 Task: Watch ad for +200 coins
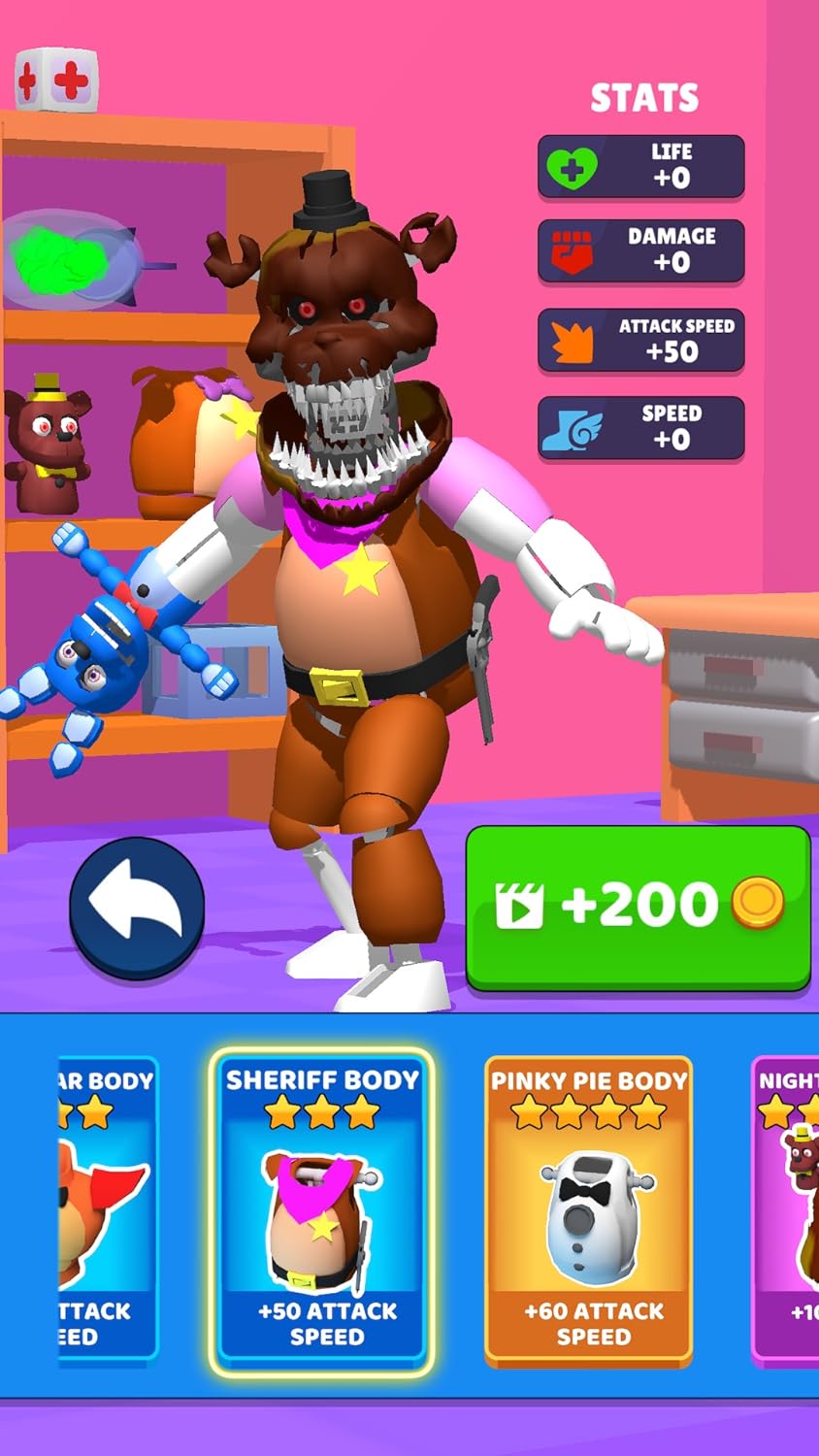click(x=638, y=907)
